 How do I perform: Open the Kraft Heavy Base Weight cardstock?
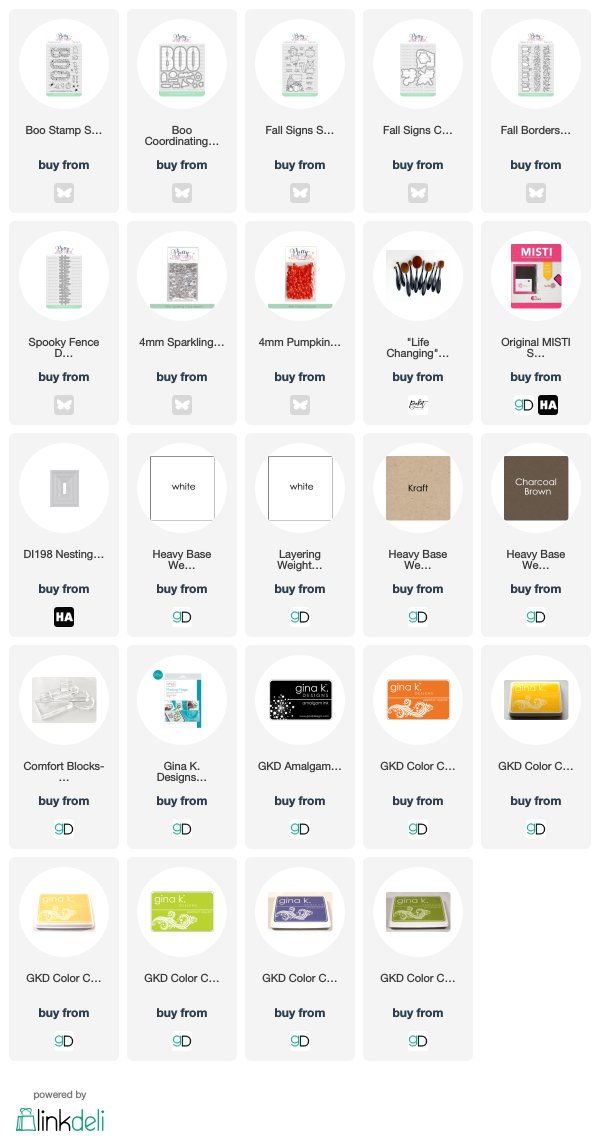point(417,534)
